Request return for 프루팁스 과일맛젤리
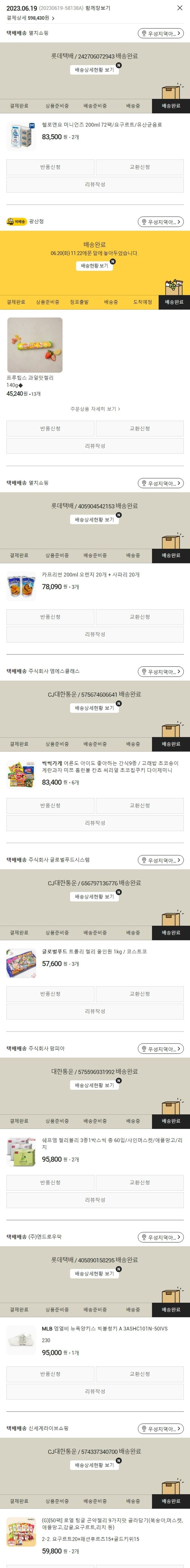 (x=50, y=428)
